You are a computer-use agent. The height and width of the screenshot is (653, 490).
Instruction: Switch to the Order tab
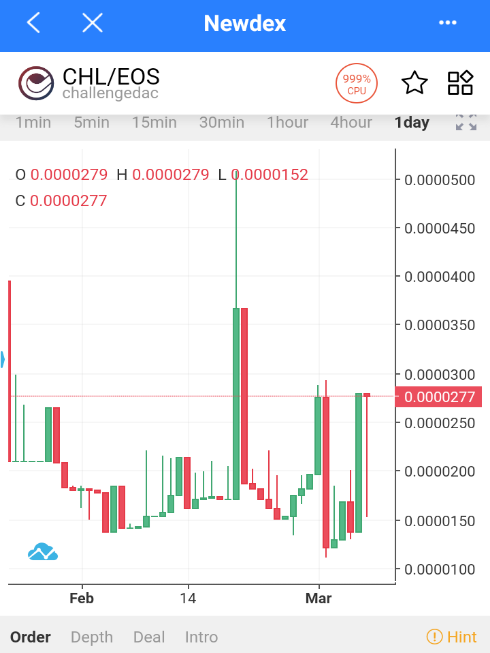click(x=30, y=637)
